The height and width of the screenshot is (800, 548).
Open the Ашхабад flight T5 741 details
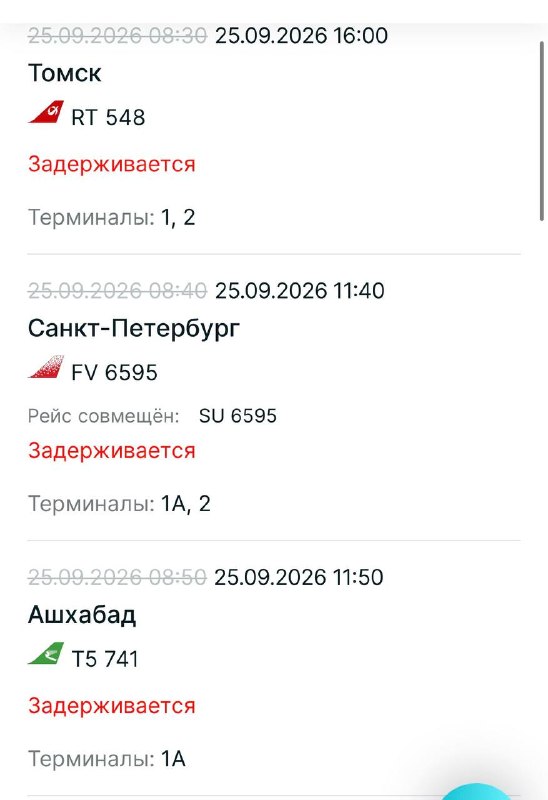point(274,668)
